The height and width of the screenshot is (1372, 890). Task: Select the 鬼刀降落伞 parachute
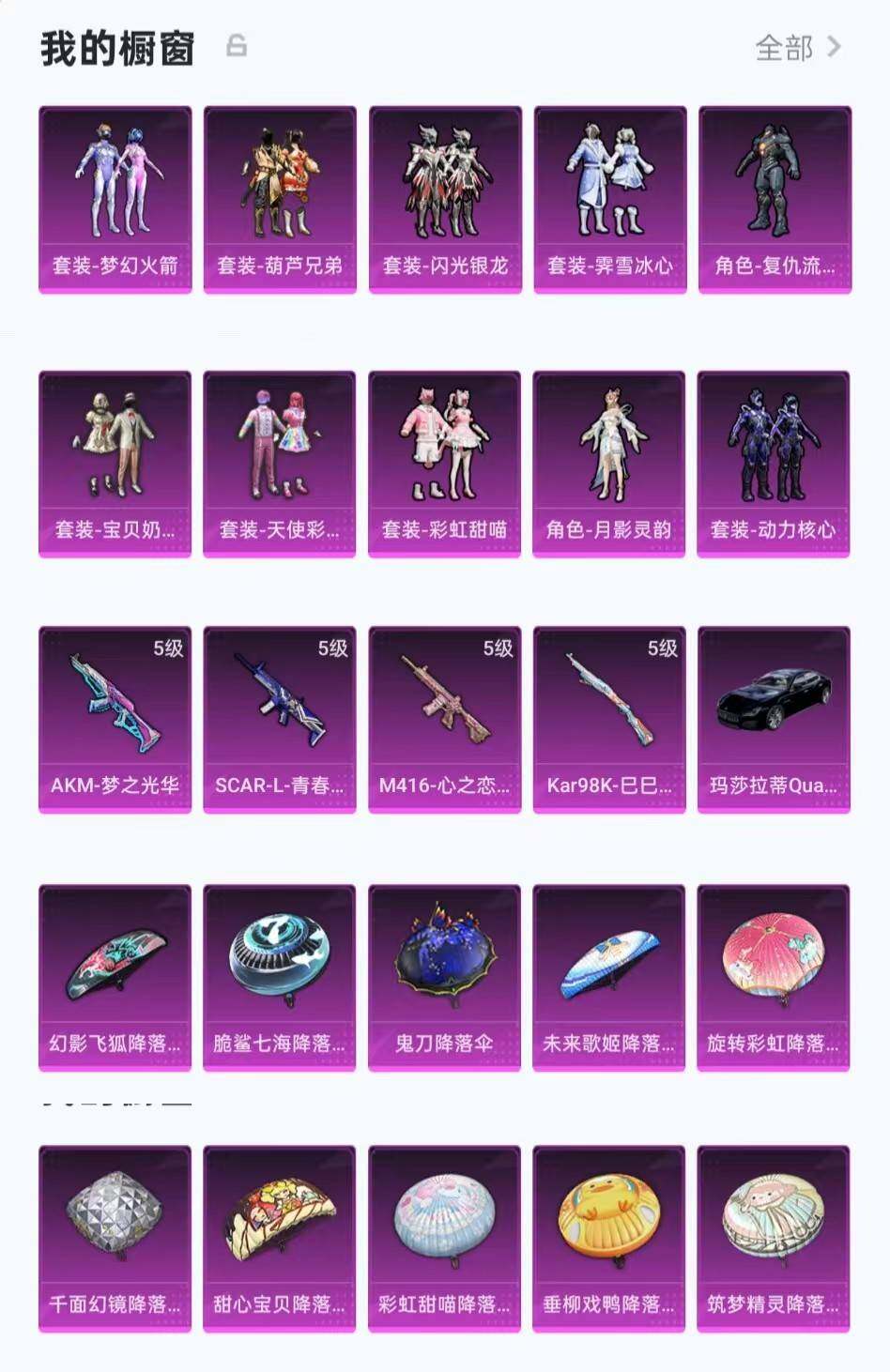pyautogui.click(x=444, y=977)
